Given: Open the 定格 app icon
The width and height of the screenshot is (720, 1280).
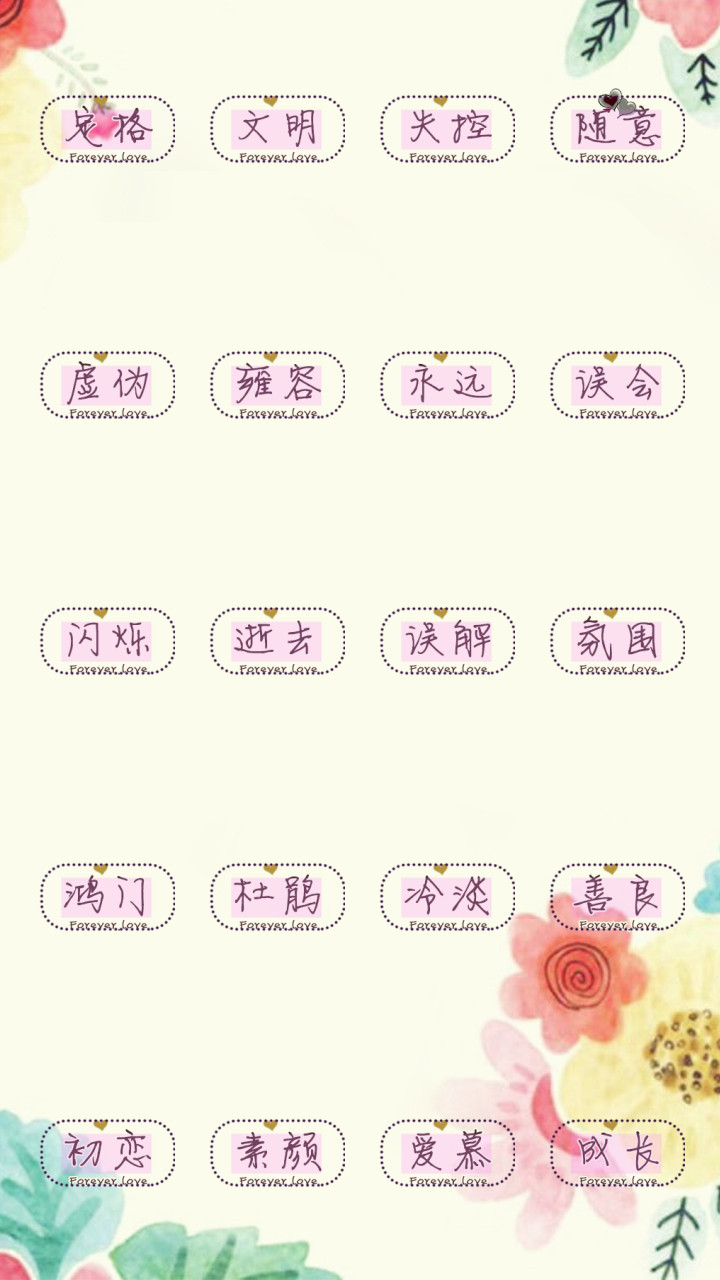Looking at the screenshot, I should (108, 129).
